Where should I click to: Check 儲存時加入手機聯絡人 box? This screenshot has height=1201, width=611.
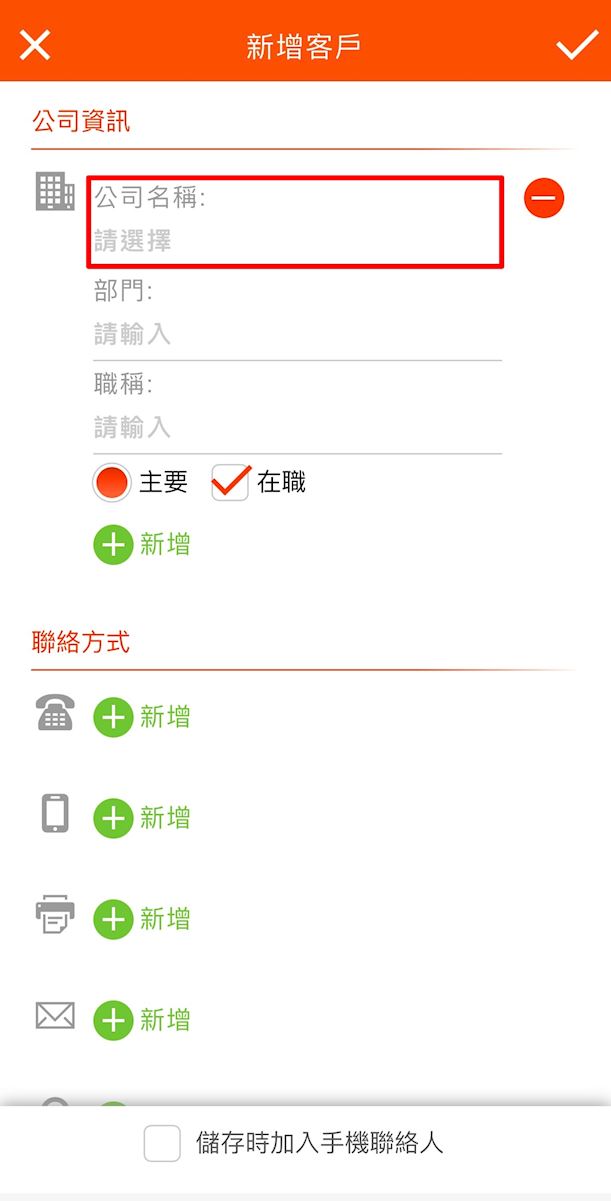click(162, 1143)
